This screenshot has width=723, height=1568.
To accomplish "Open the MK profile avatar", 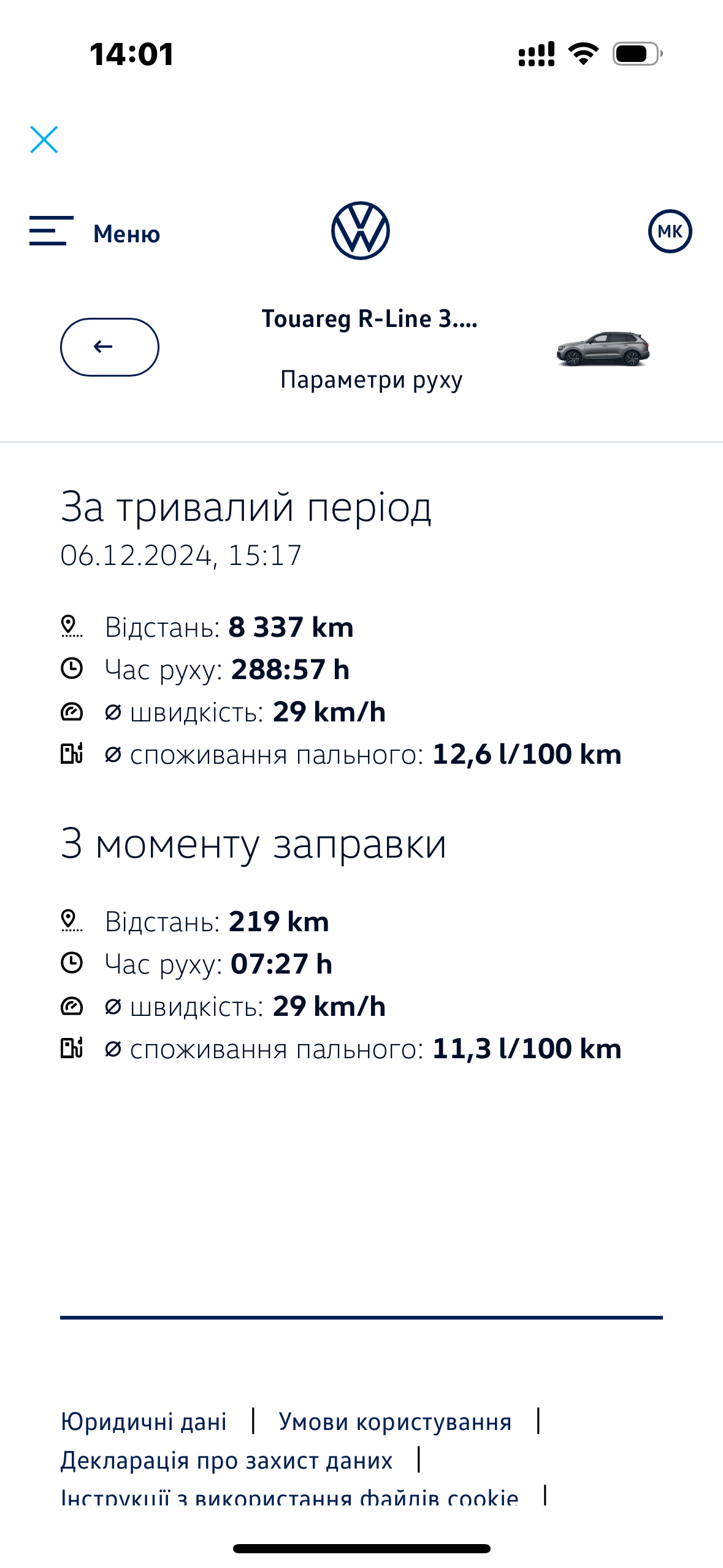I will 670,231.
